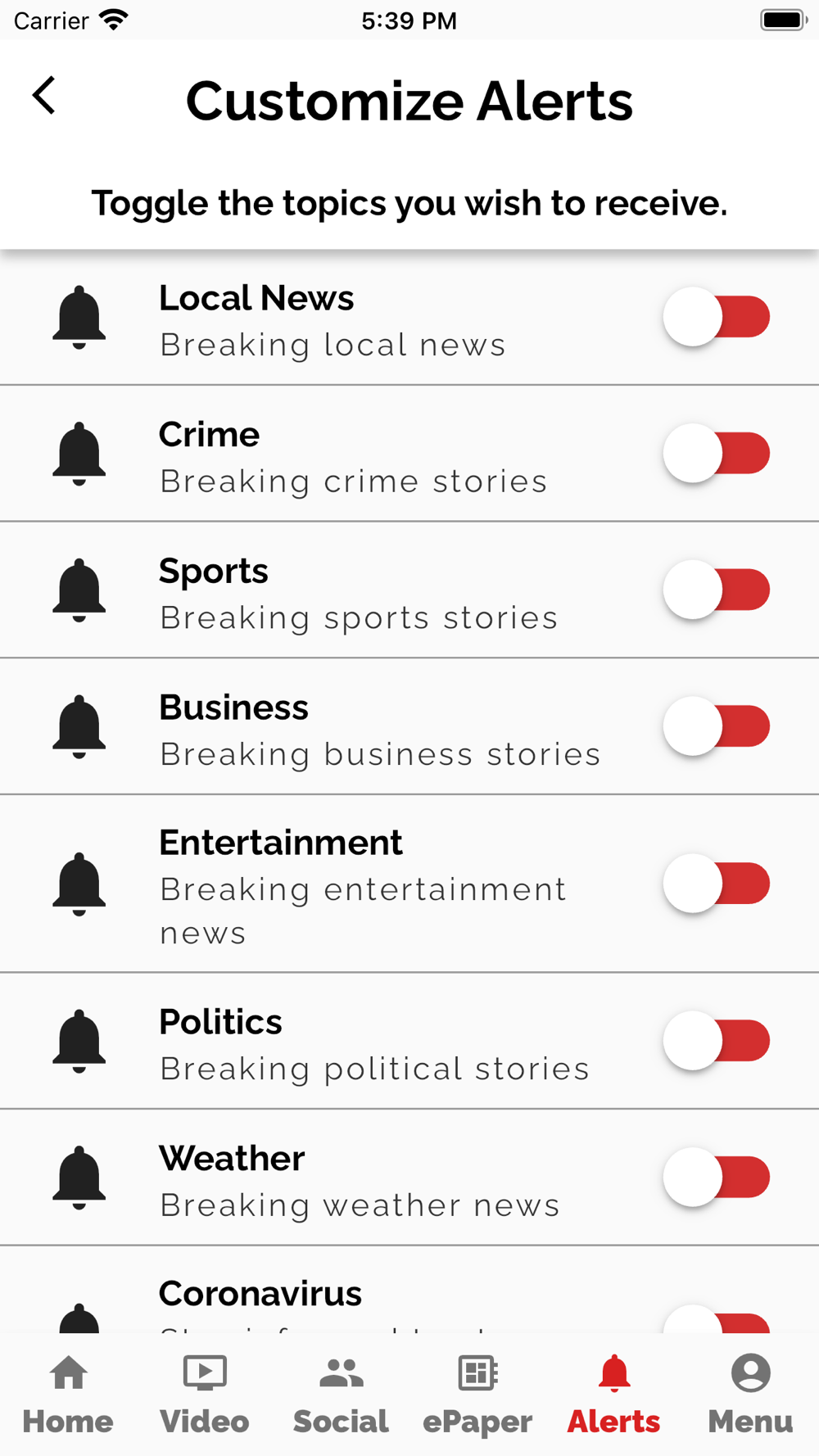Toggle the Entertainment alerts switch
This screenshot has height=1456, width=819.
(x=717, y=884)
